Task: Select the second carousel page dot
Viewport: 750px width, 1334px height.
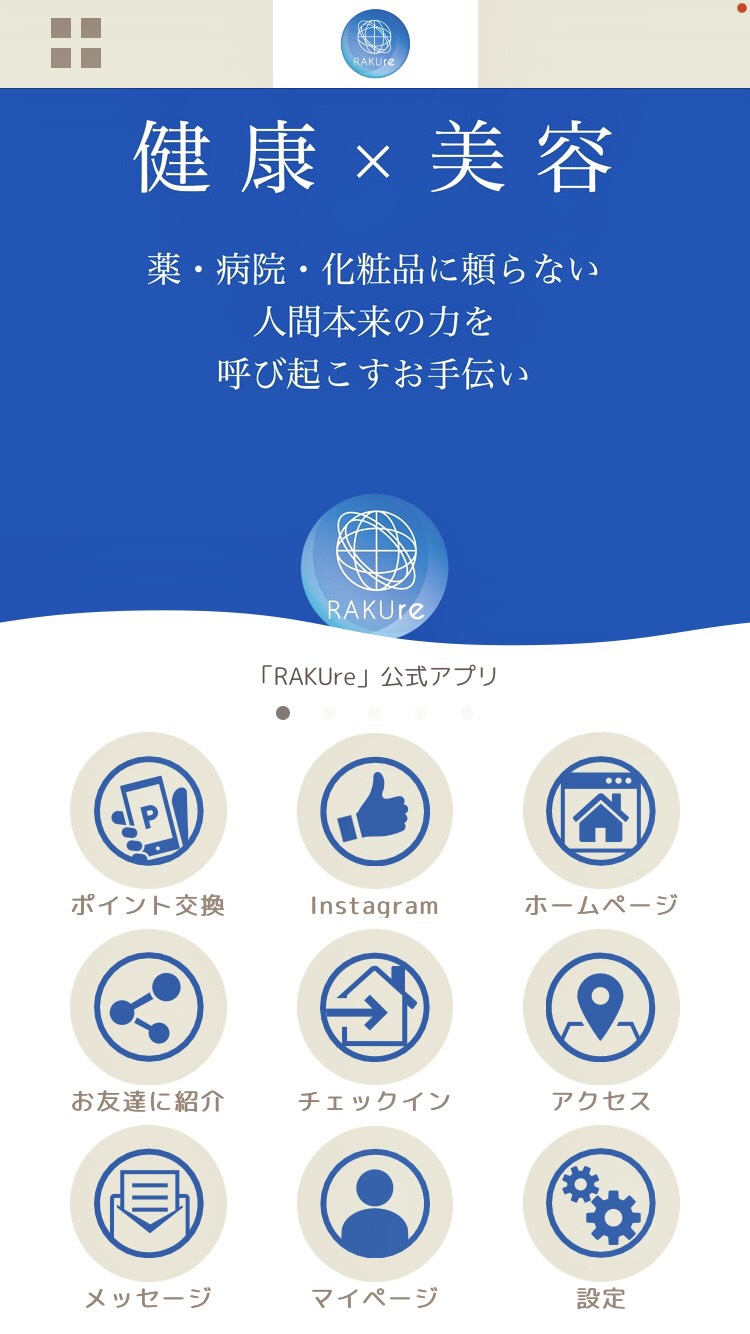Action: pos(329,713)
